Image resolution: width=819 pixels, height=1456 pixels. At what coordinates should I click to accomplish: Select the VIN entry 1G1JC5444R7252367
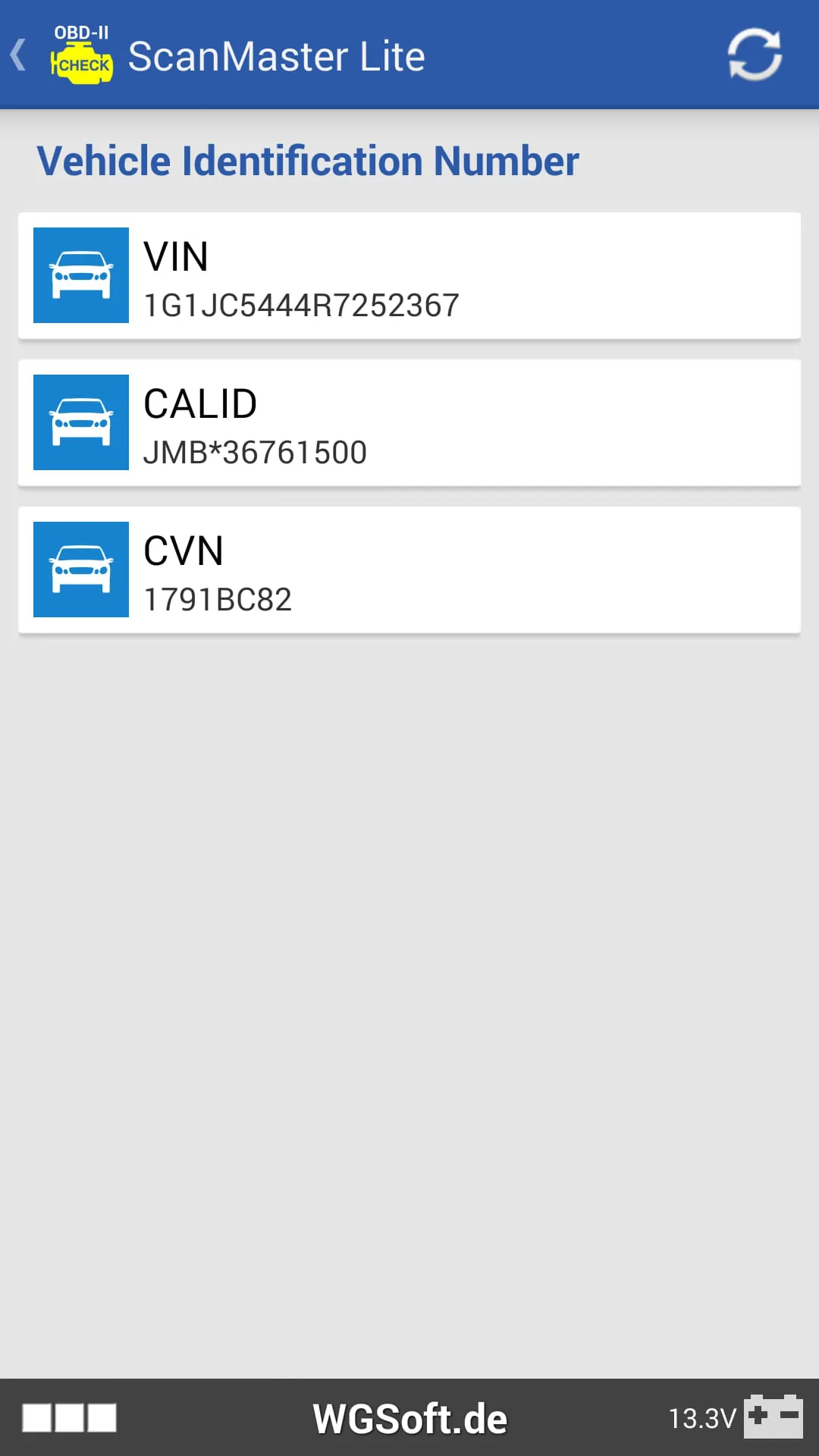(301, 303)
